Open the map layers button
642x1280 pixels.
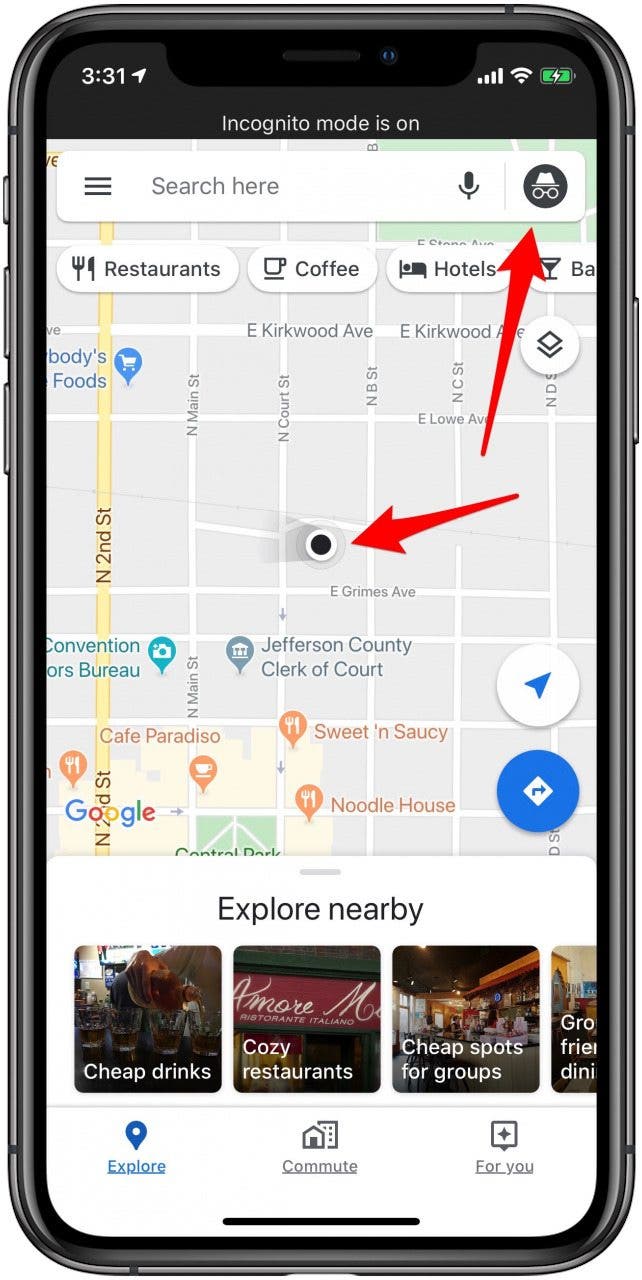tap(549, 346)
